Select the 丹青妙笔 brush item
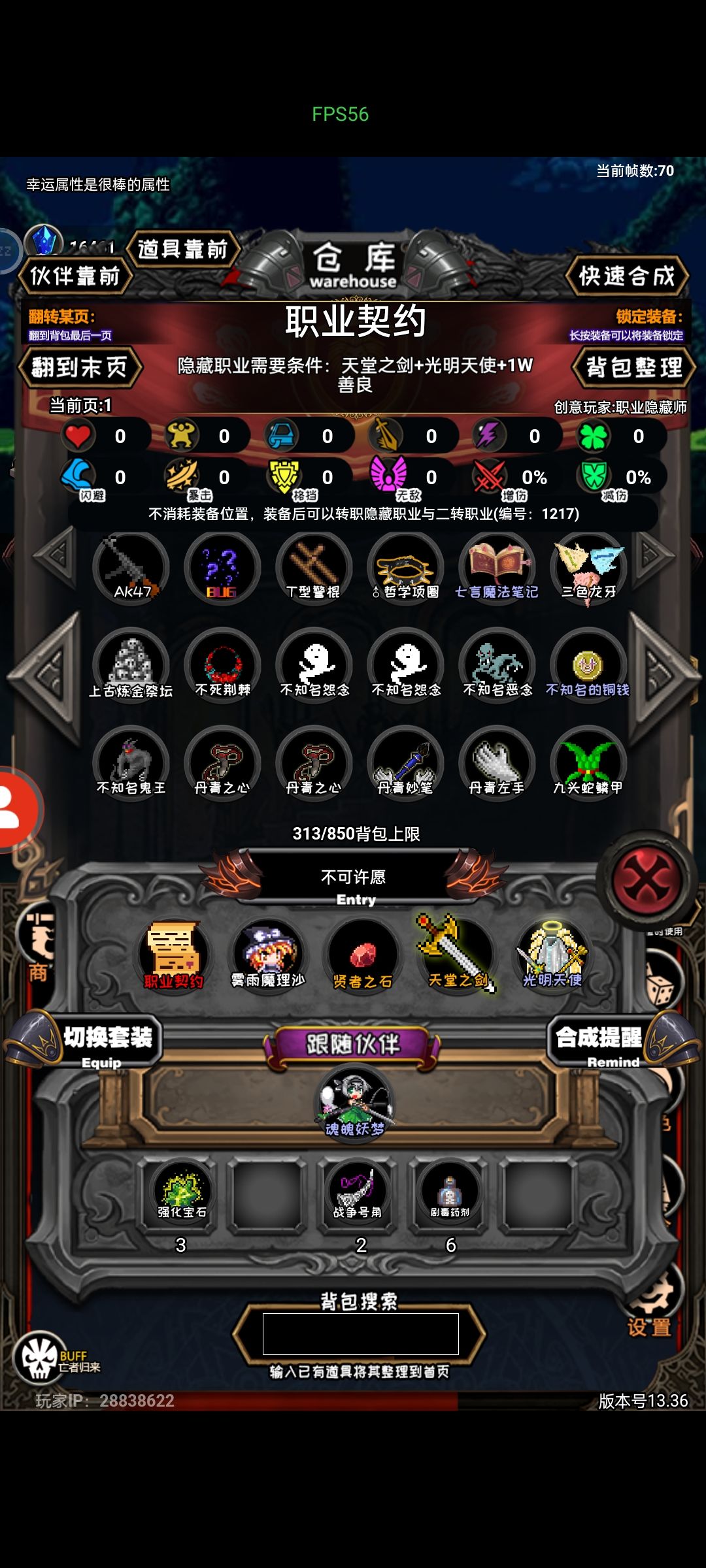The height and width of the screenshot is (1568, 706). pyautogui.click(x=405, y=764)
